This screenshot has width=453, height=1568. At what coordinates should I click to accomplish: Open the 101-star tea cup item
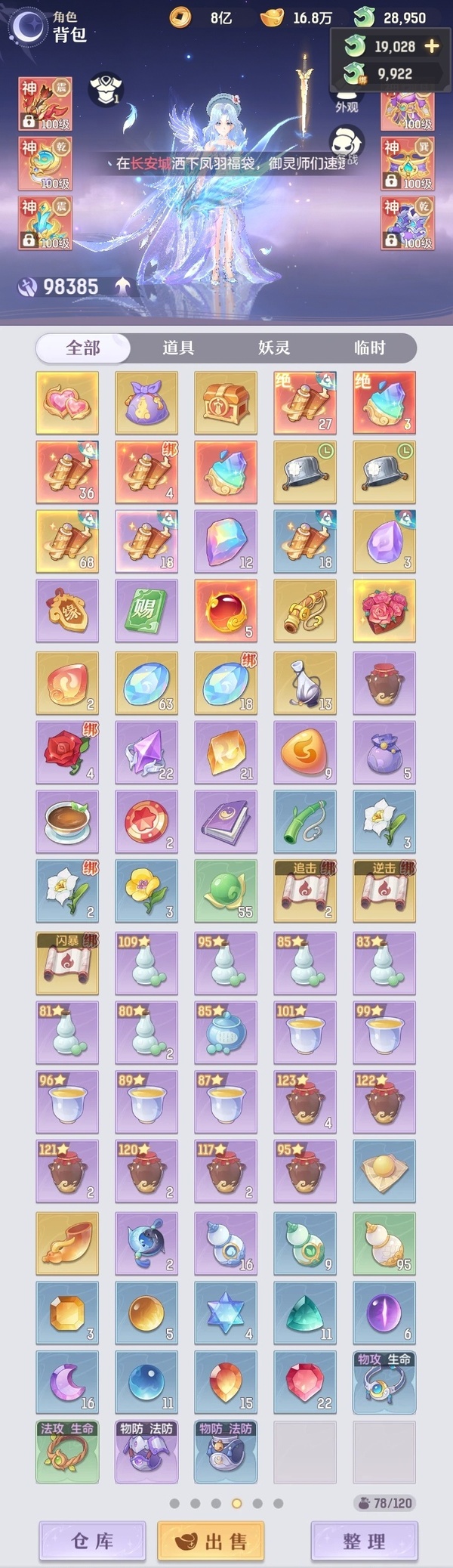click(305, 1032)
